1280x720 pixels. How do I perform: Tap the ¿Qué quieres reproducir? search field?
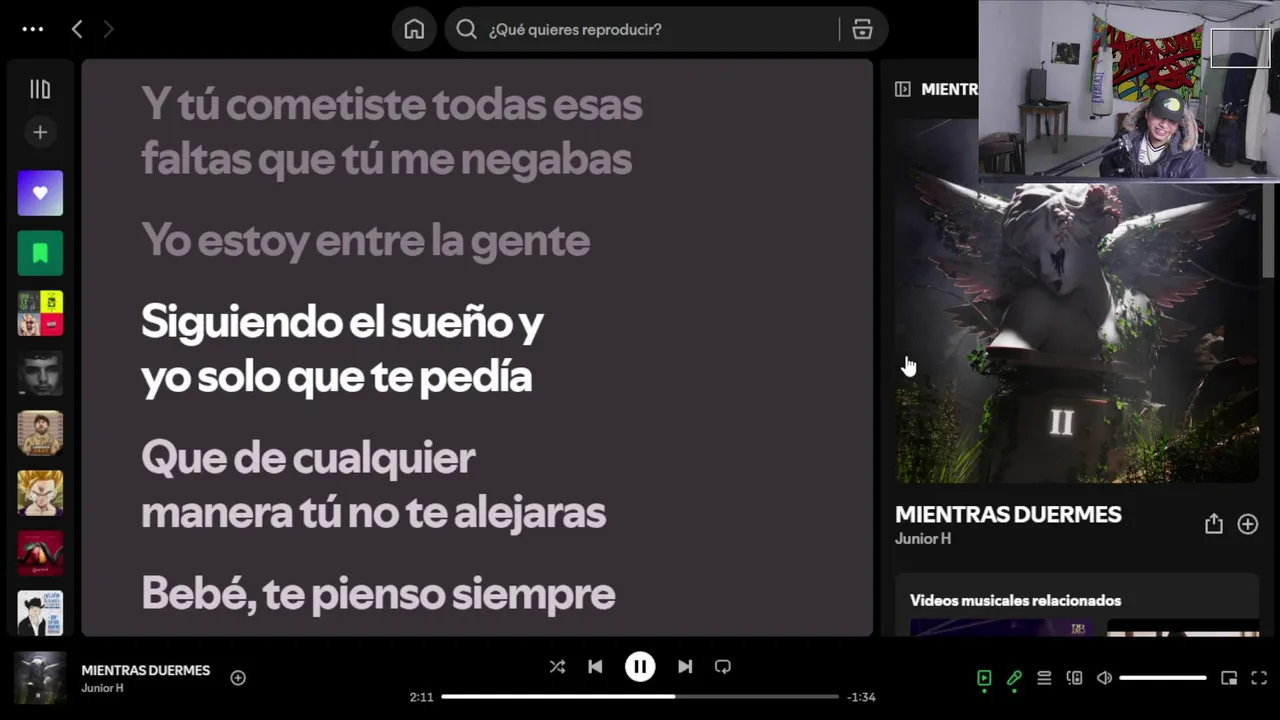(650, 29)
